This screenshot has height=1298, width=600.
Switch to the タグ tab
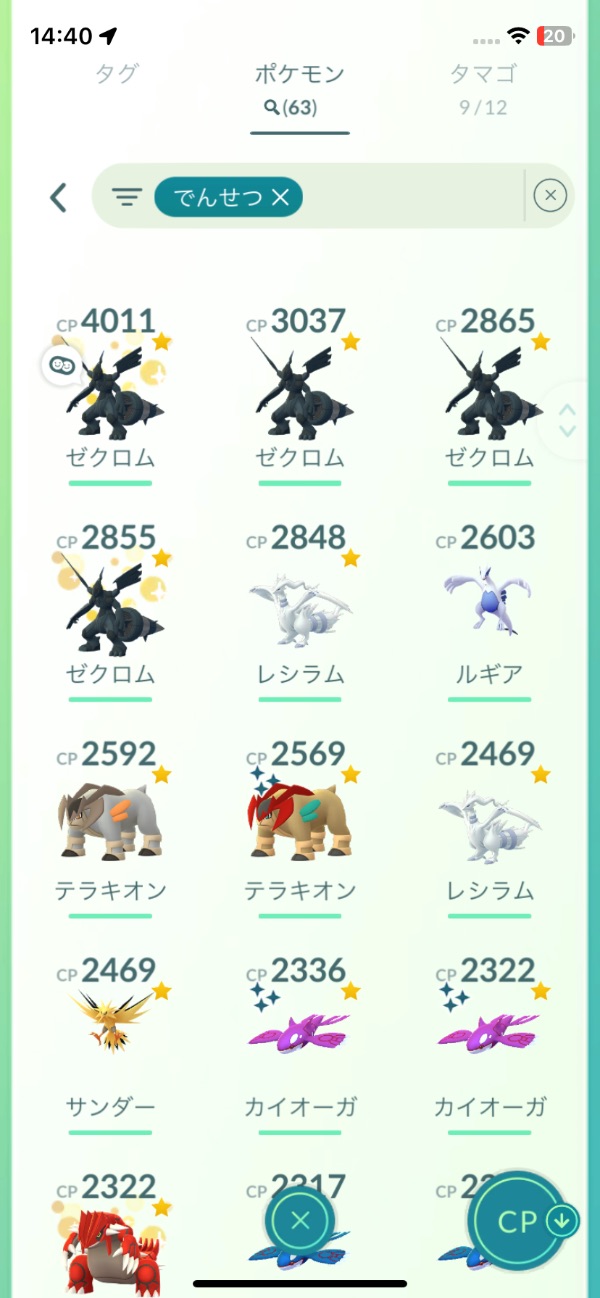click(x=116, y=73)
